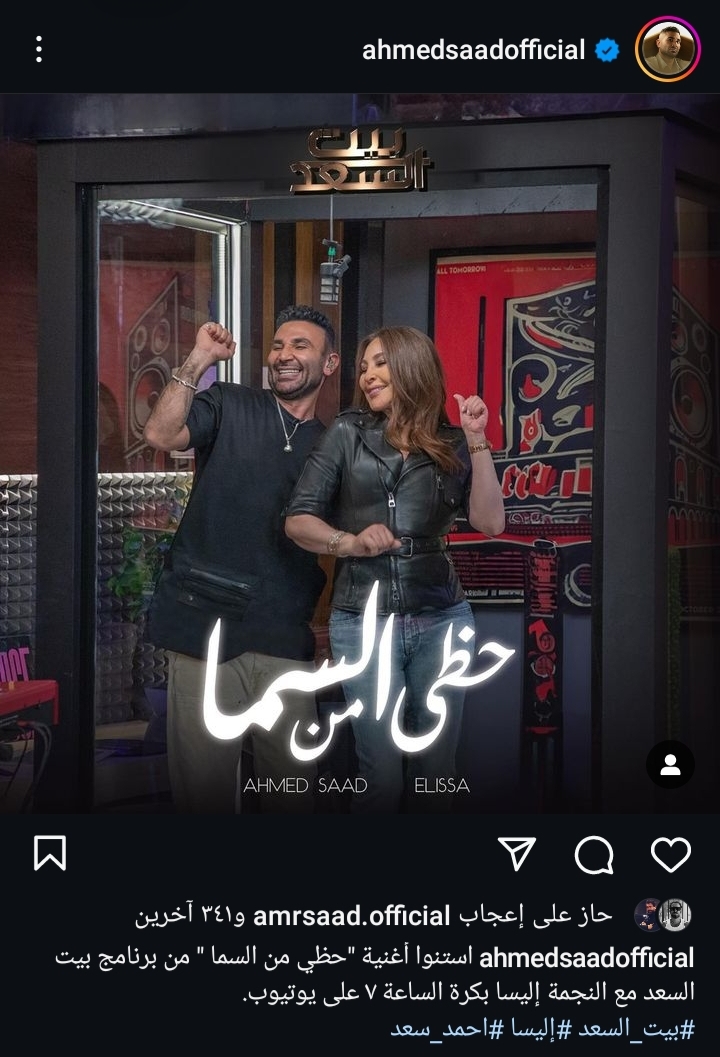Show tagged people on the photo
This screenshot has width=720, height=1057.
click(670, 765)
